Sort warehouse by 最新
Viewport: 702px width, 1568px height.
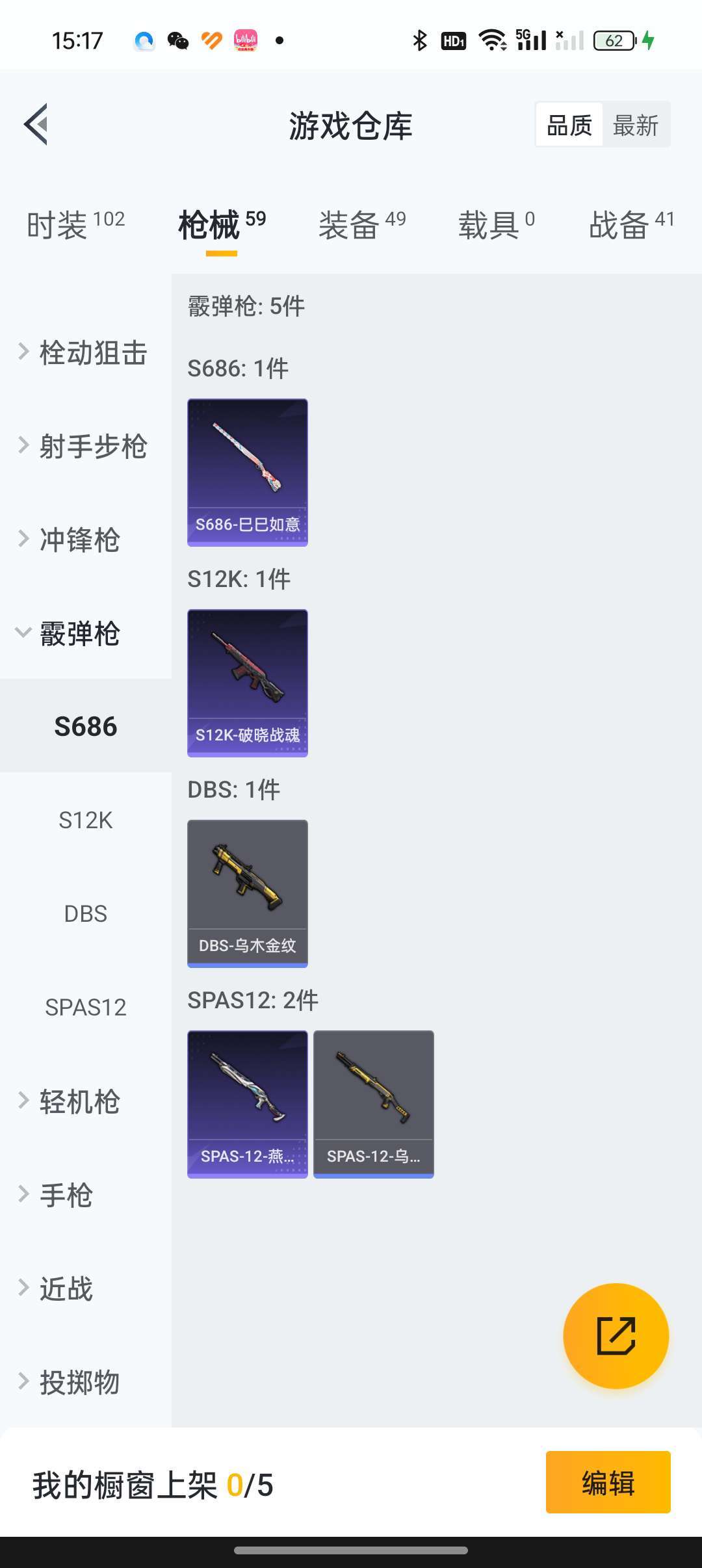(x=635, y=125)
